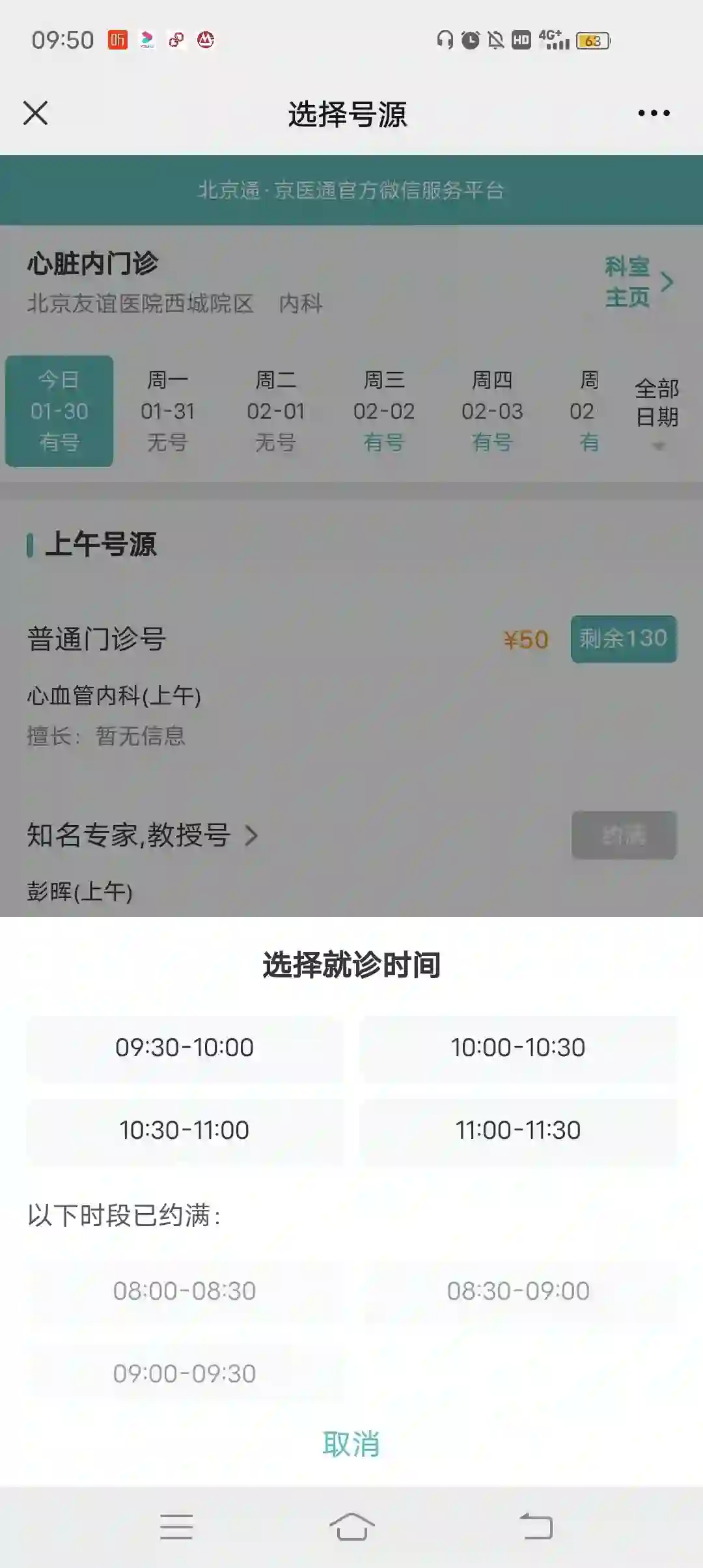
Task: Select the 09:30-10:00 time slot
Action: coord(184,1048)
